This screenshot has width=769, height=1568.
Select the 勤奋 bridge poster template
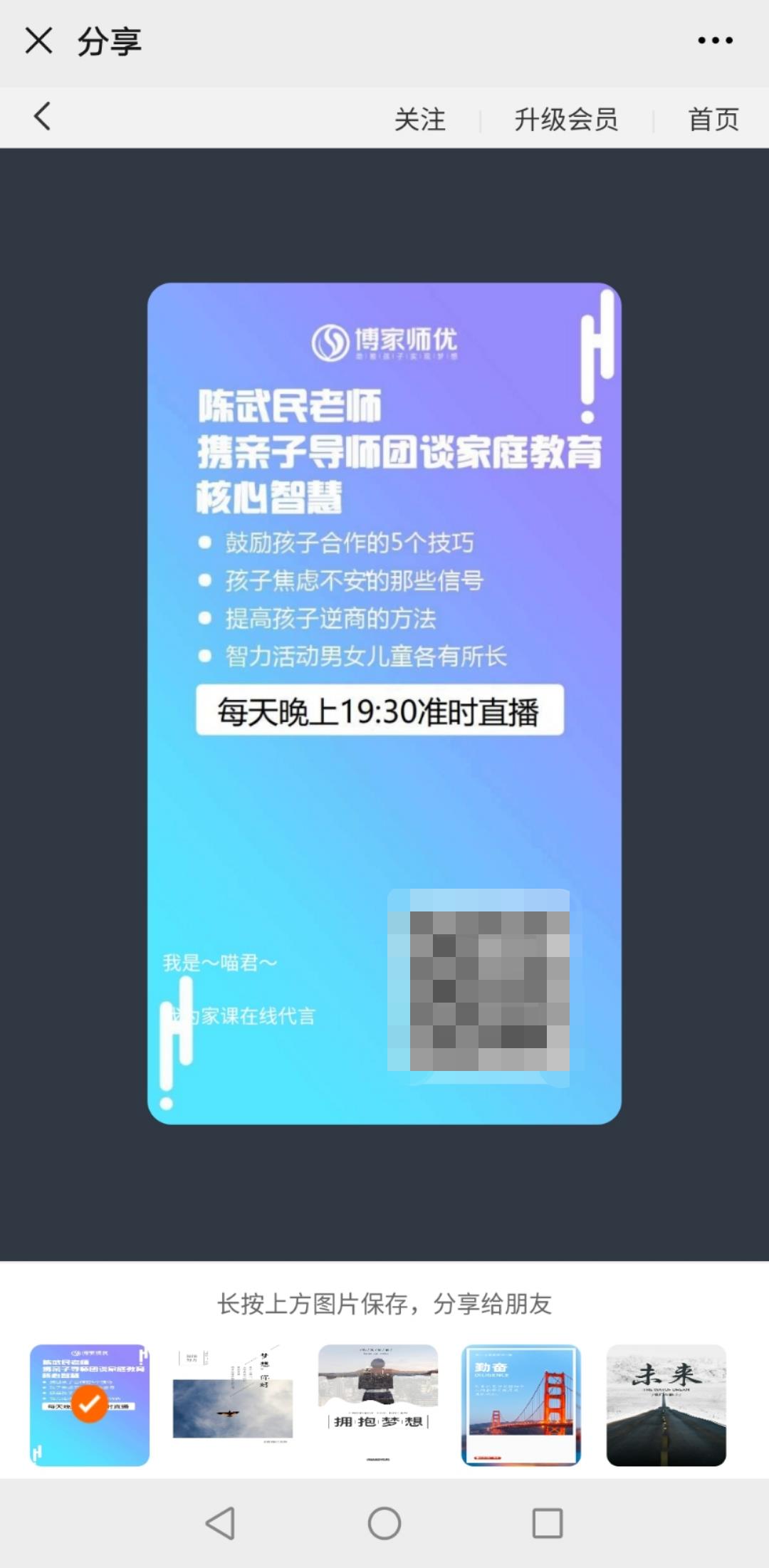(x=521, y=1404)
